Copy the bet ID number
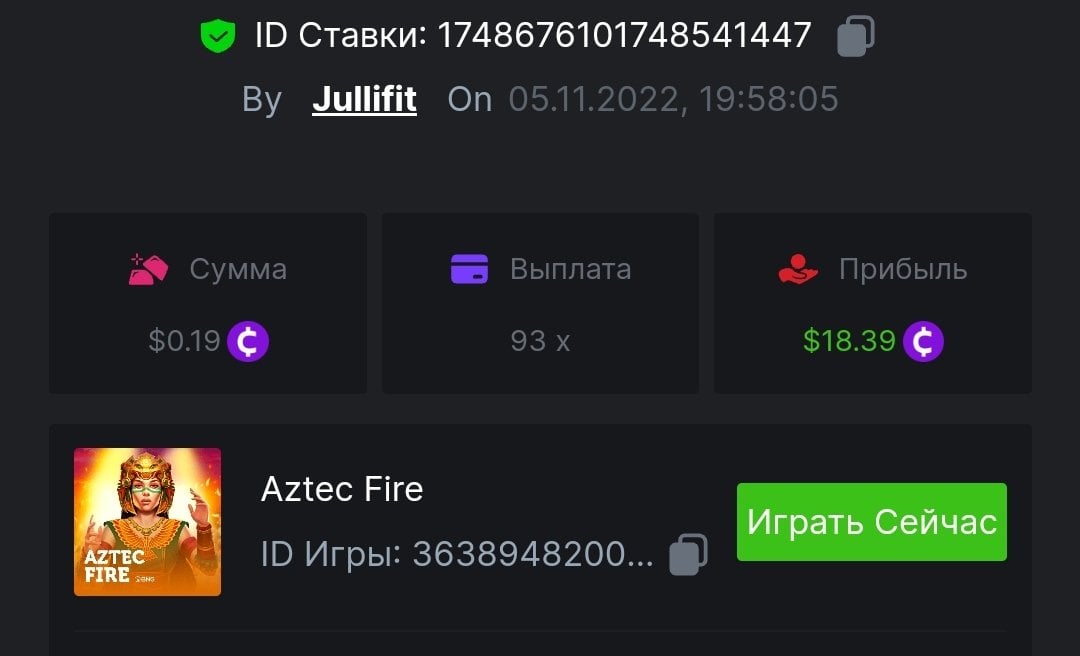This screenshot has width=1080, height=656. (x=855, y=36)
